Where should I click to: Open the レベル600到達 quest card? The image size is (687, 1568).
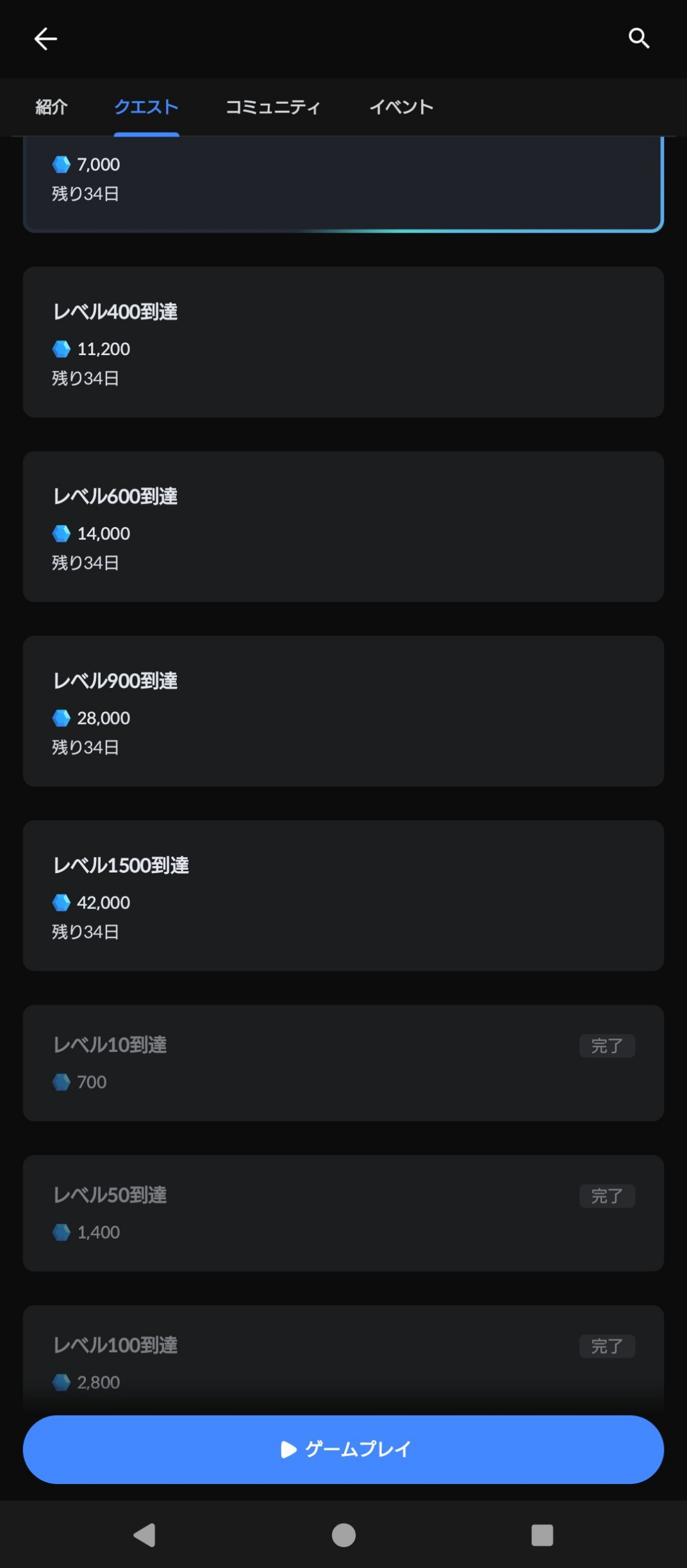[343, 527]
